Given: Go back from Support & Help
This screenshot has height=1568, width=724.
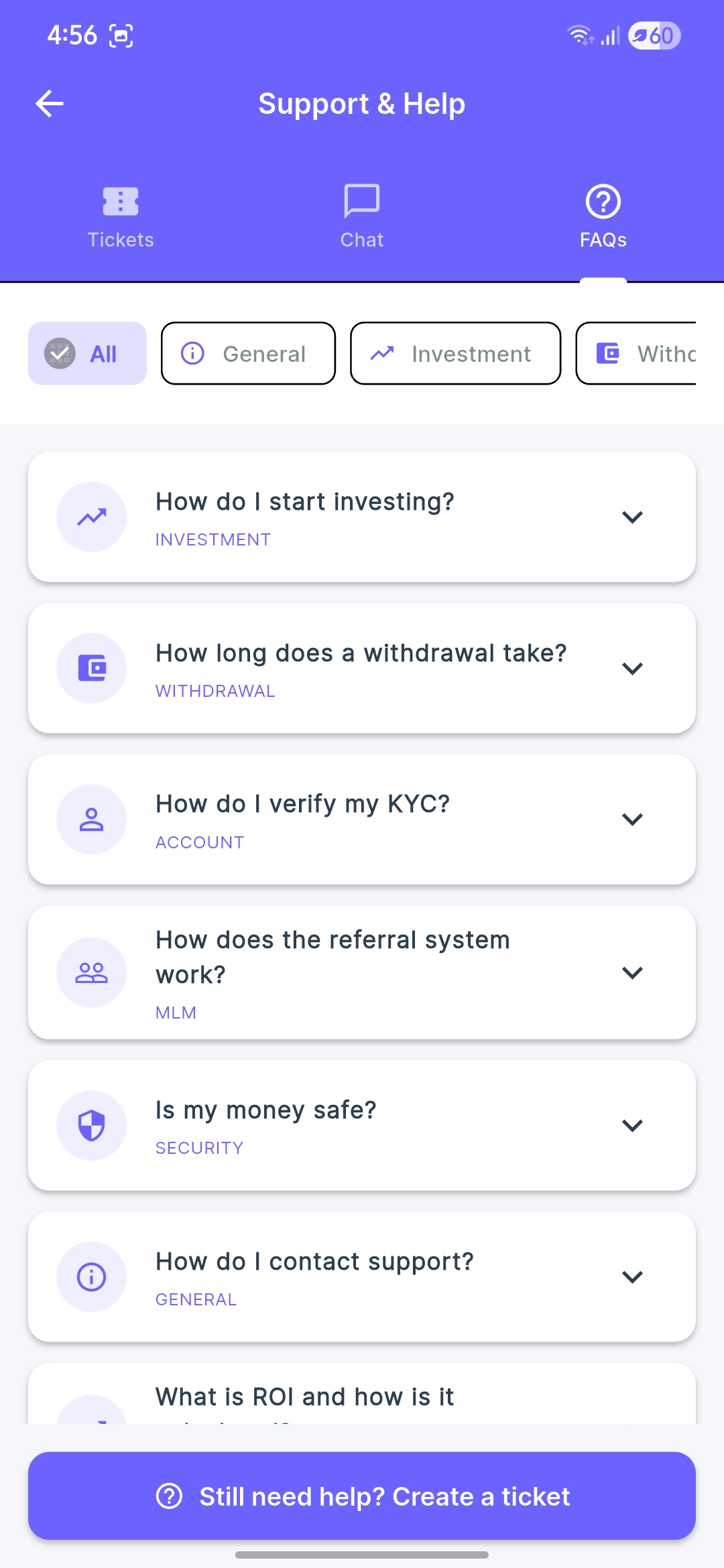Looking at the screenshot, I should (x=50, y=104).
